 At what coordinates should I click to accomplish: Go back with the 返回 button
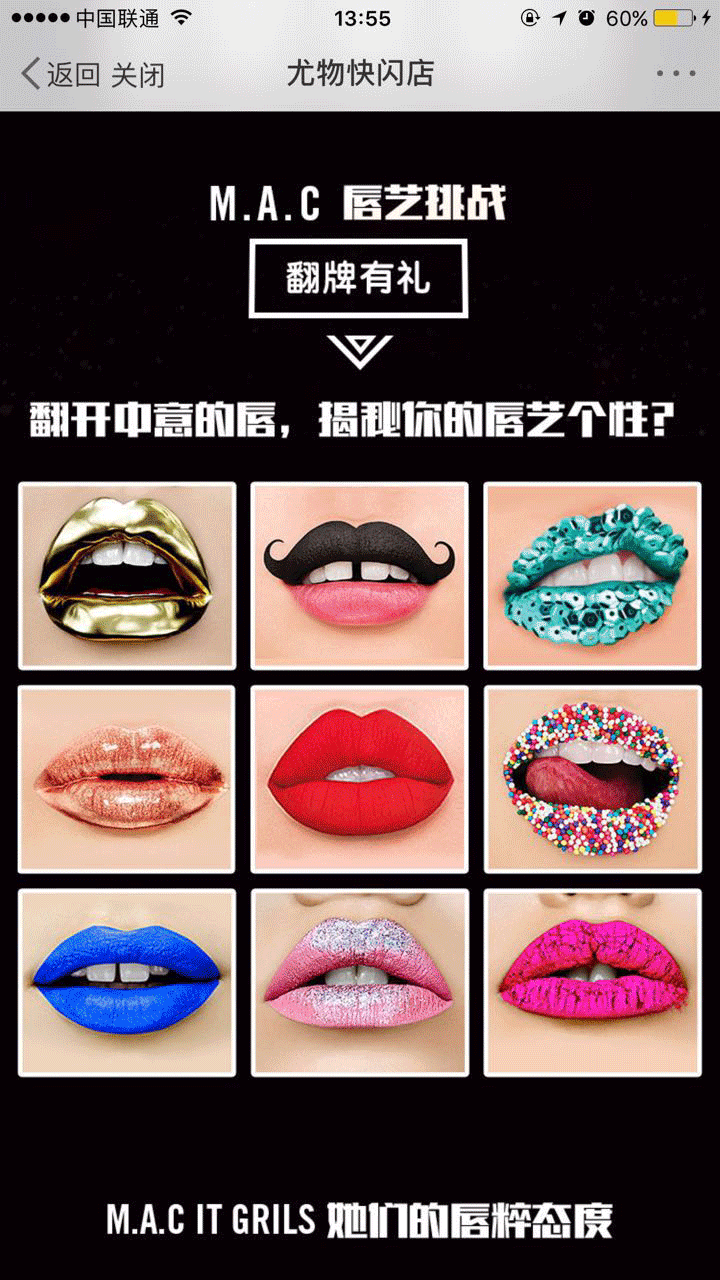click(60, 74)
